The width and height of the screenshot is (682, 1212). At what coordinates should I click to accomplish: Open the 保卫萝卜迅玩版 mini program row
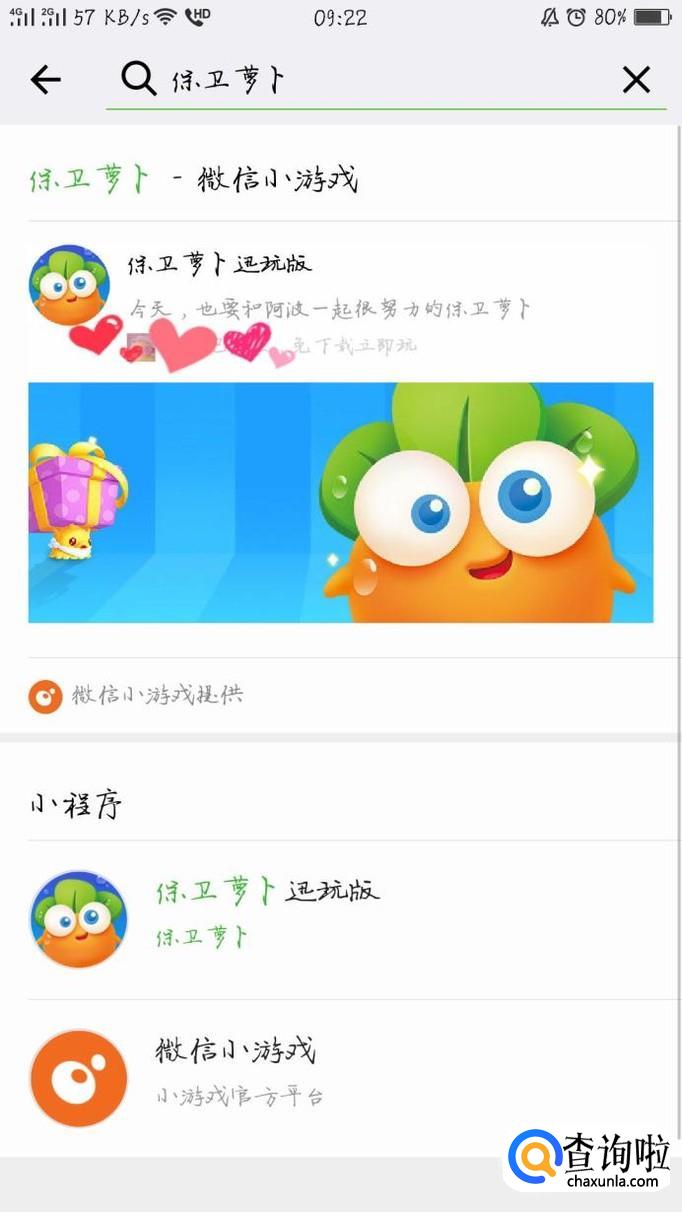(x=341, y=919)
